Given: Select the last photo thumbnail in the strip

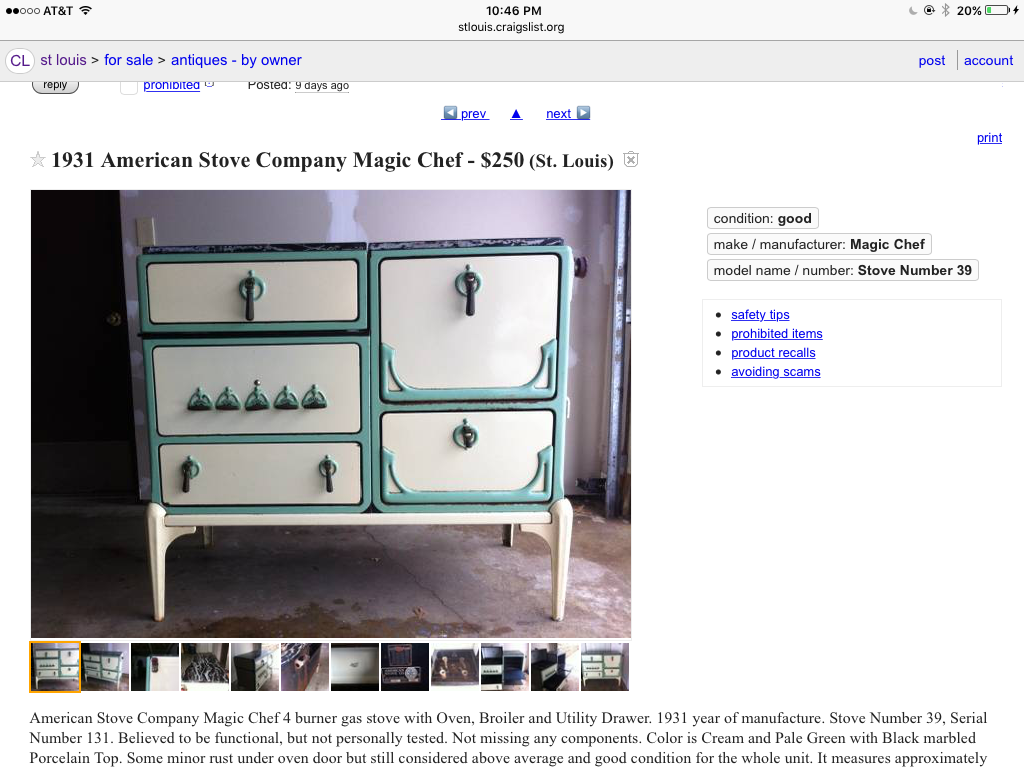Looking at the screenshot, I should [605, 667].
